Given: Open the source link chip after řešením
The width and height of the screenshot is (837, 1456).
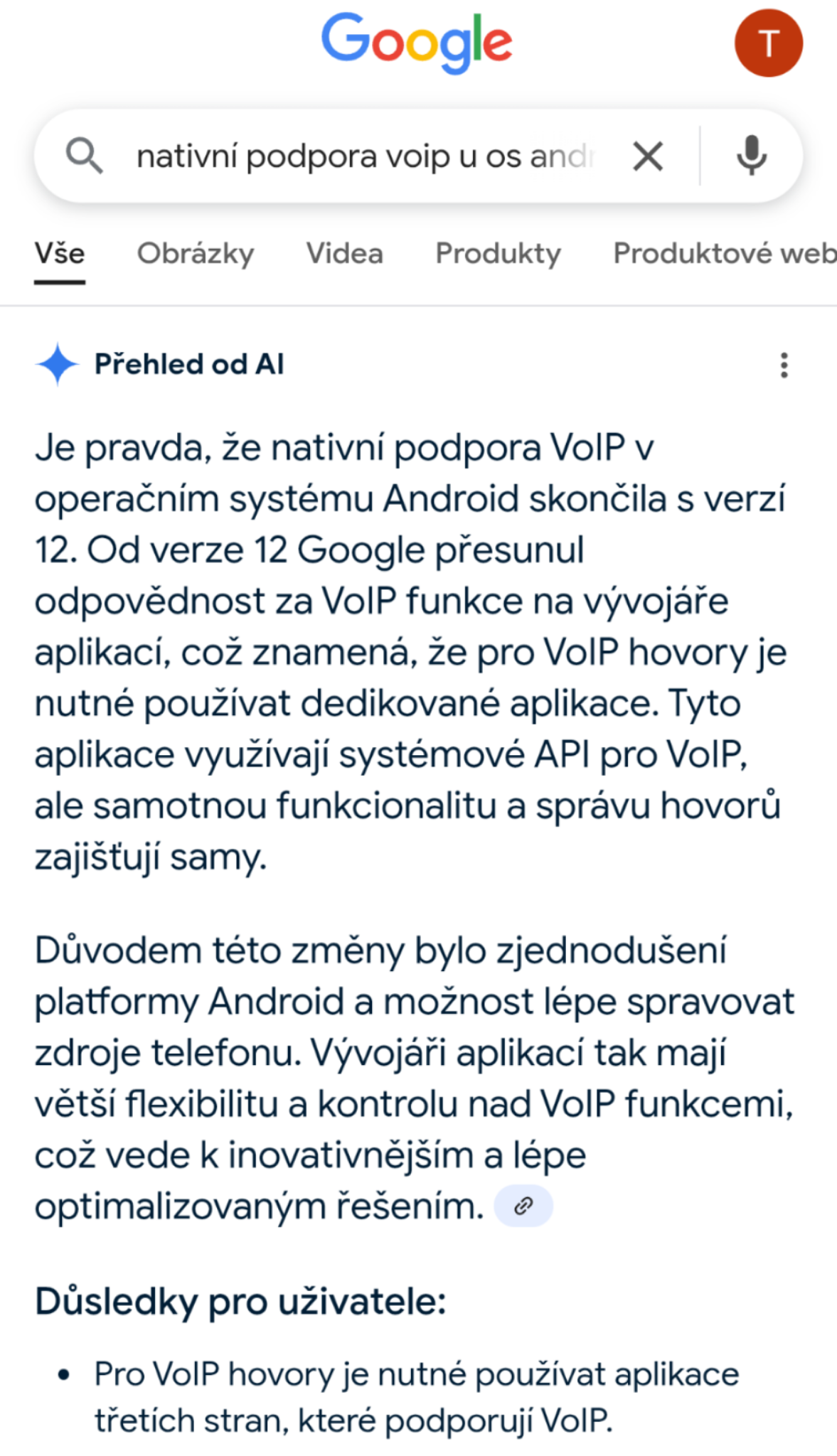Looking at the screenshot, I should coord(523,1206).
